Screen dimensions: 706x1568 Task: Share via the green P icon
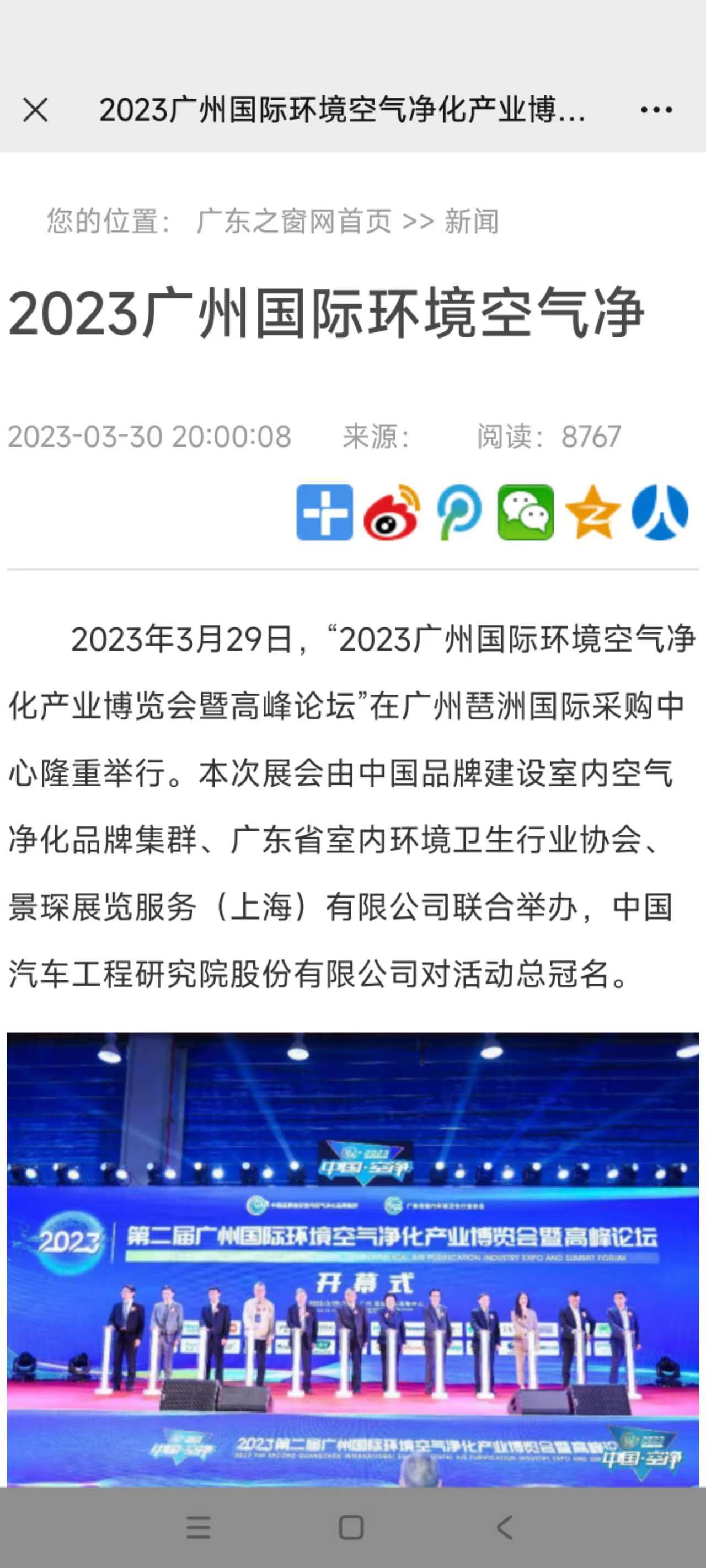tap(459, 512)
